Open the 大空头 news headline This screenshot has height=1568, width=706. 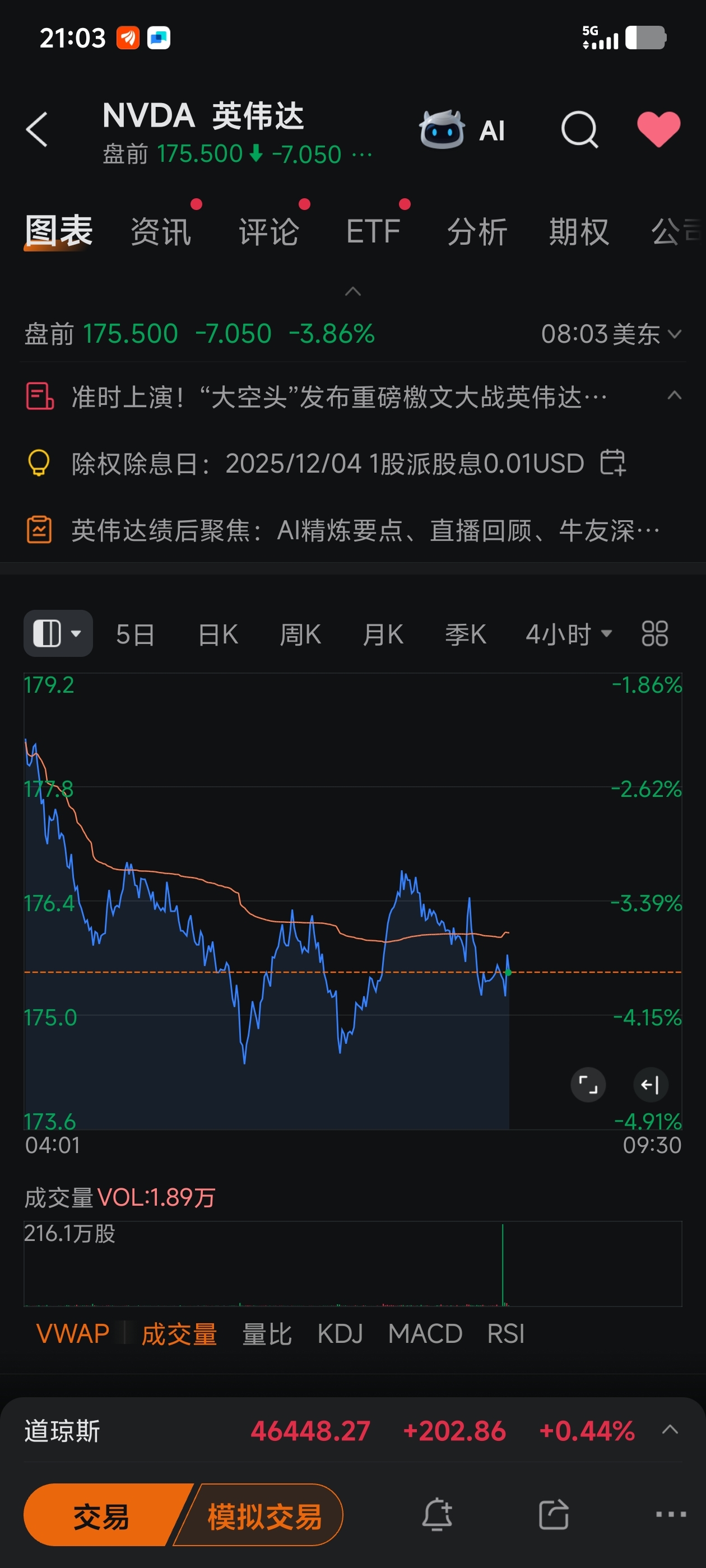[x=338, y=398]
